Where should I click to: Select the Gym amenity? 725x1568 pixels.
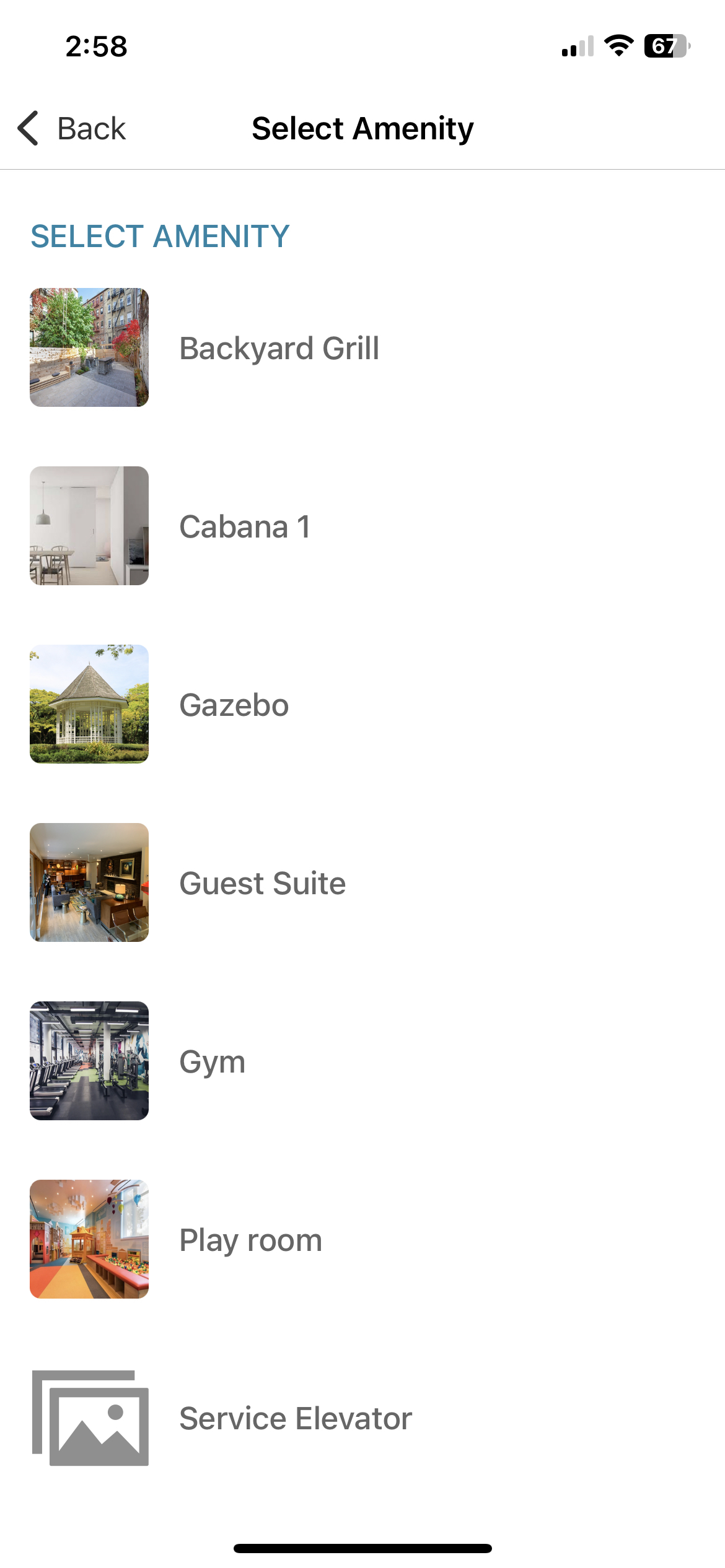[211, 1061]
